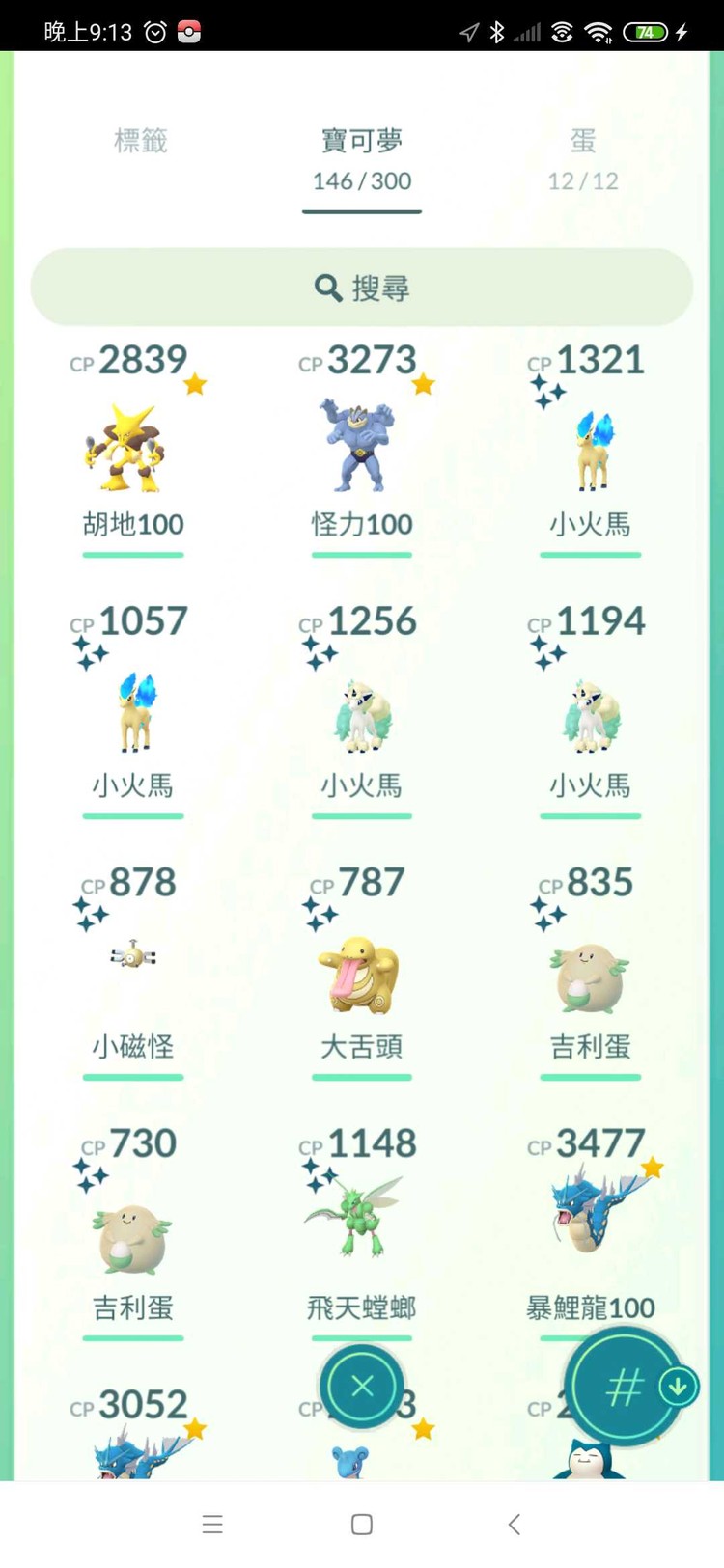Viewport: 724px width, 1568px height.
Task: Open 吉利蛋 with CP 835
Action: coord(590,975)
